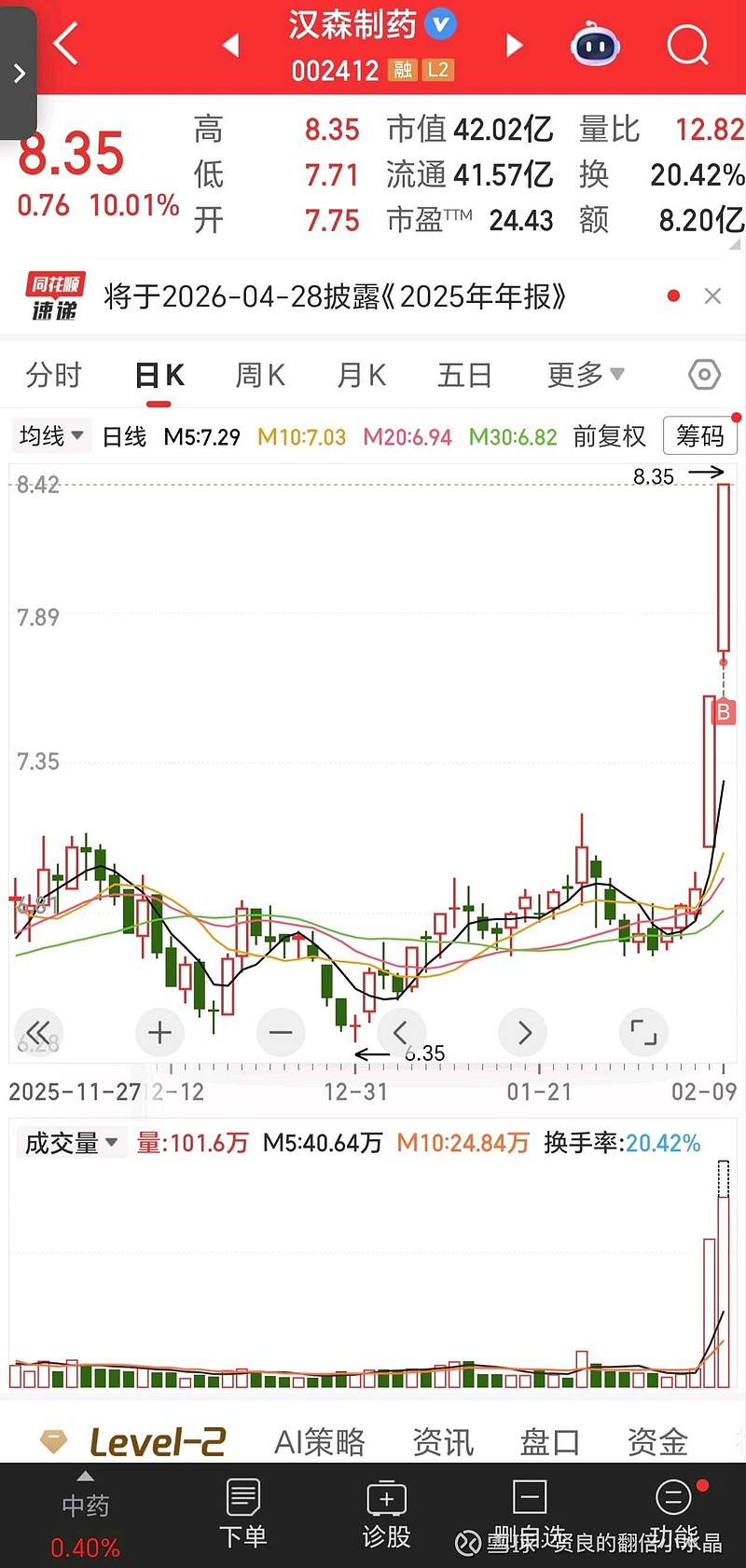746x1568 pixels.
Task: Open the Level-2 quotes button
Action: pos(135,1441)
